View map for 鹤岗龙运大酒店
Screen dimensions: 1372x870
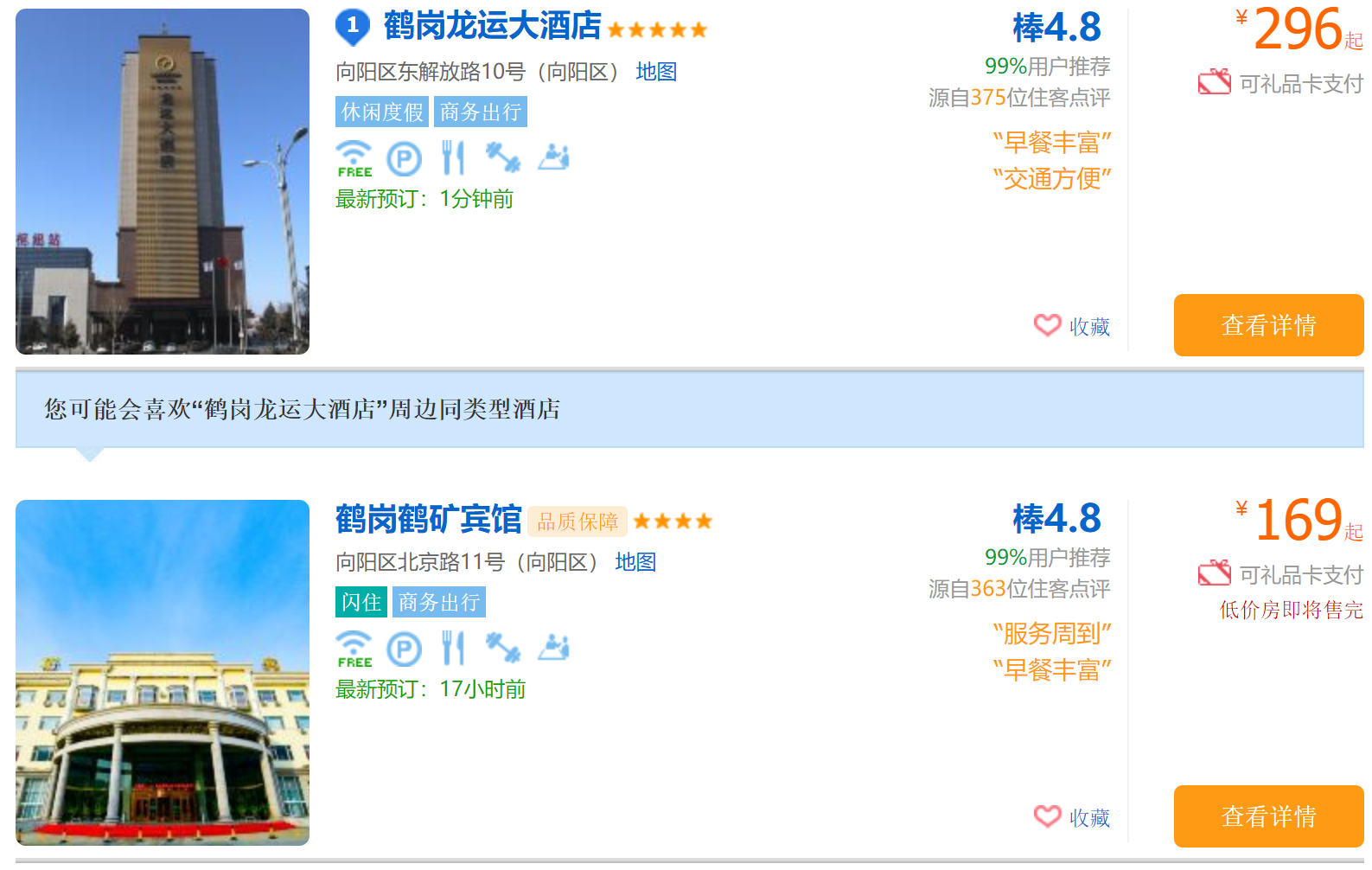655,72
